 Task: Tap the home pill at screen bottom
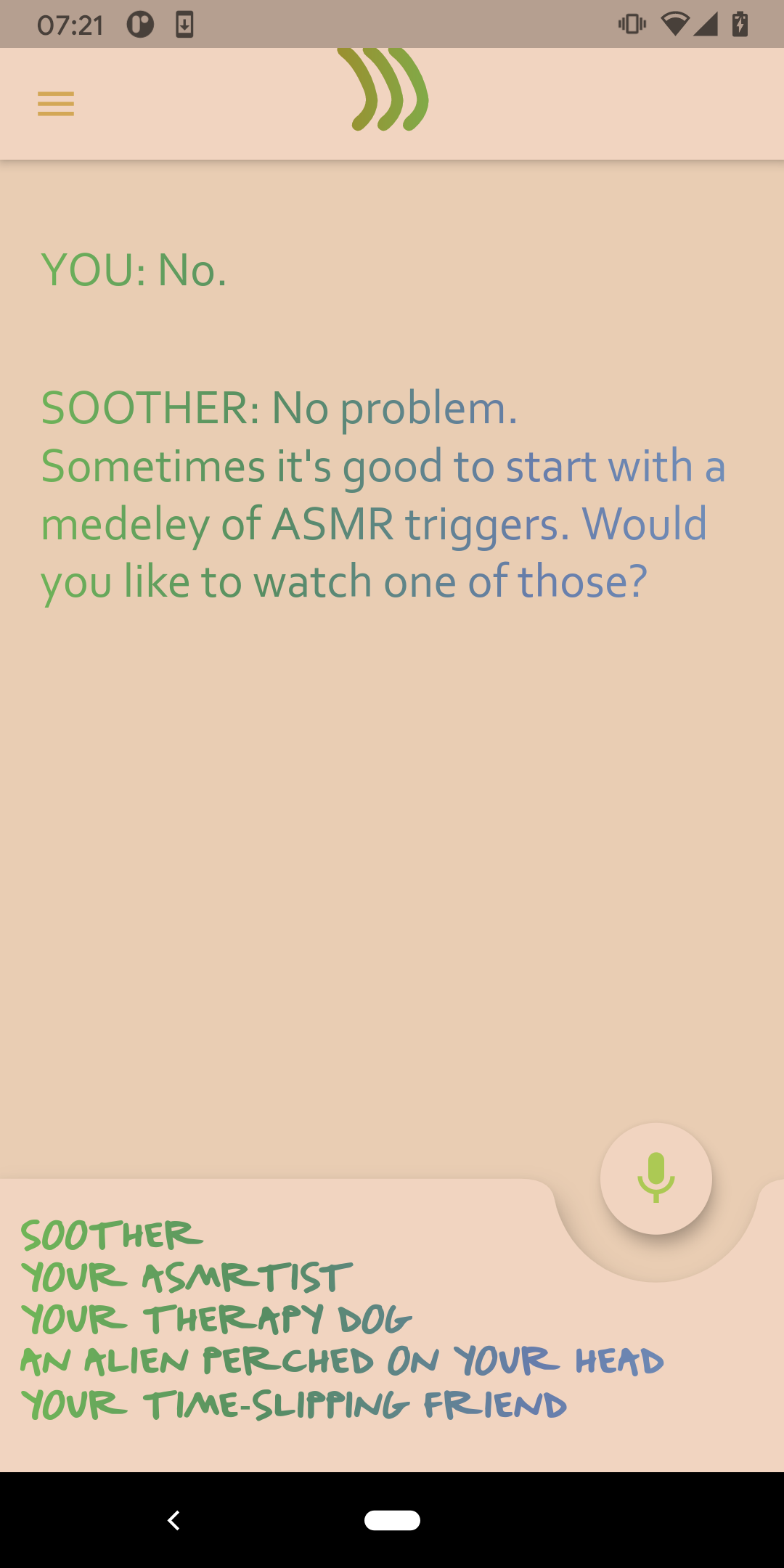point(392,1522)
